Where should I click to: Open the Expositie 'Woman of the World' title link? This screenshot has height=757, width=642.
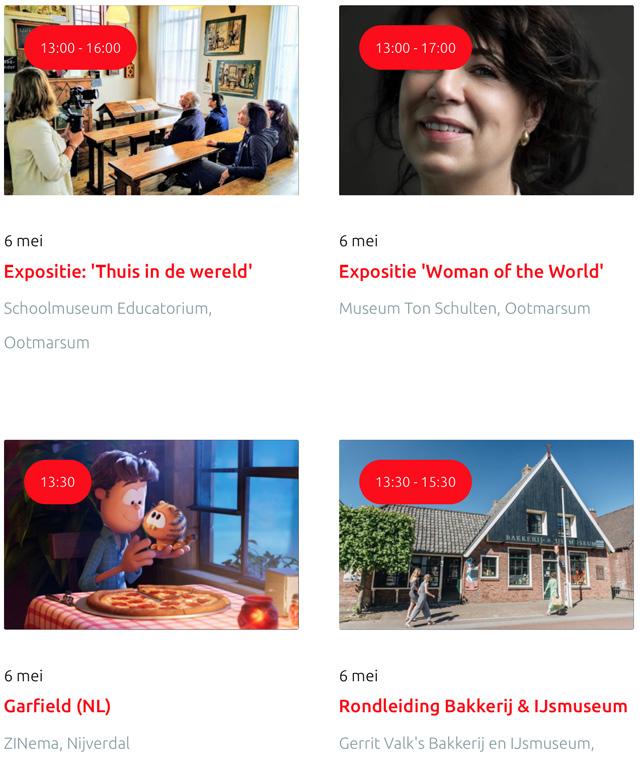pyautogui.click(x=471, y=271)
